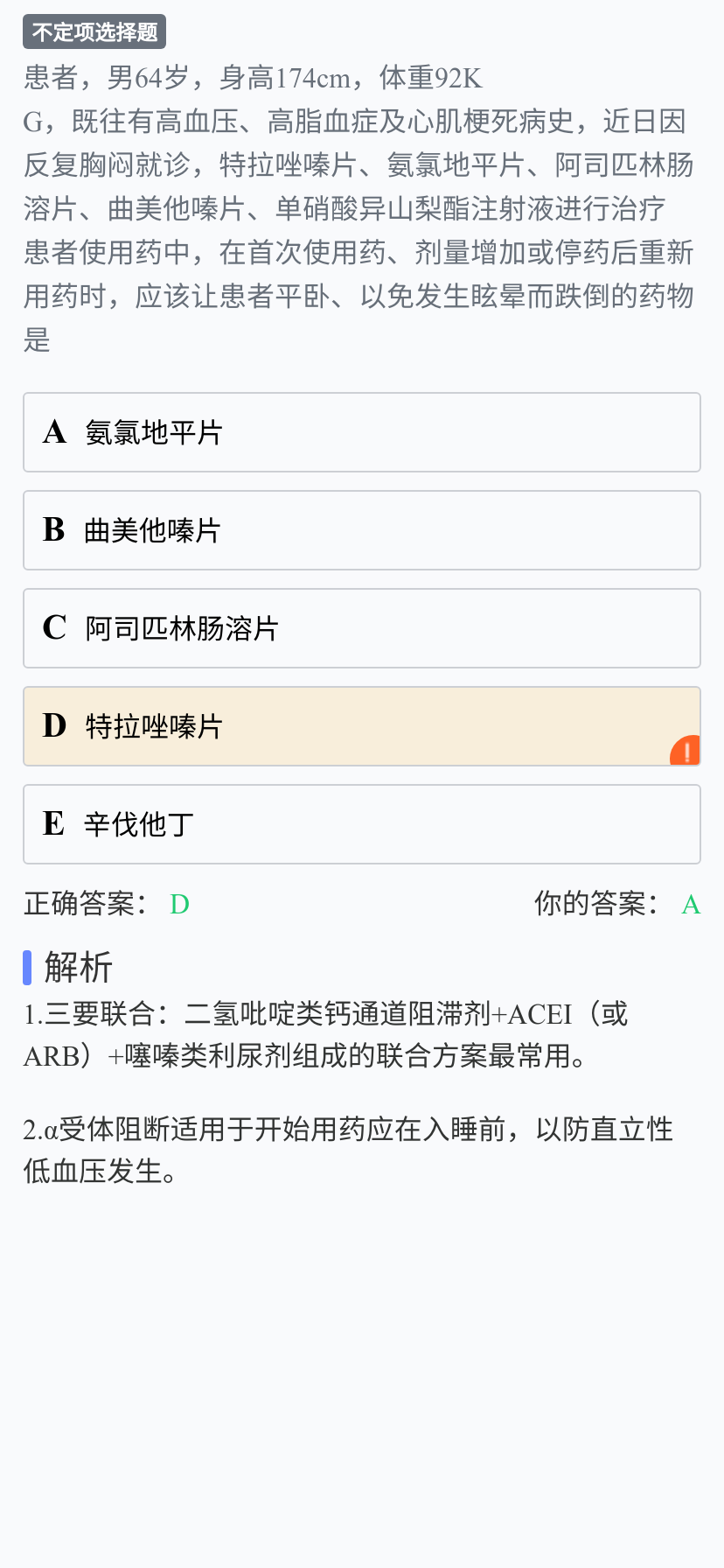Pick option C 阿司匹林肠溶片
The height and width of the screenshot is (1568, 724).
click(x=362, y=628)
